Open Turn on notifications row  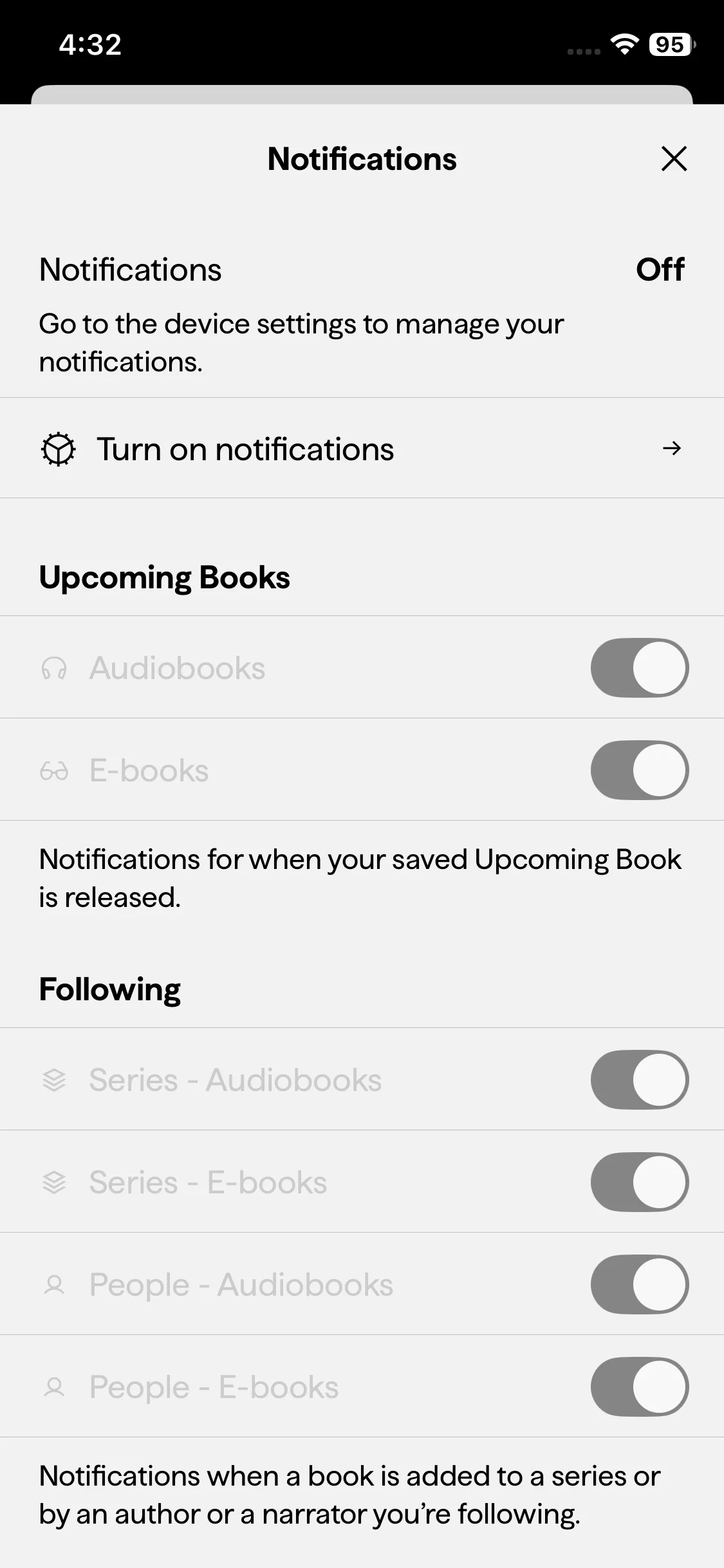click(362, 449)
